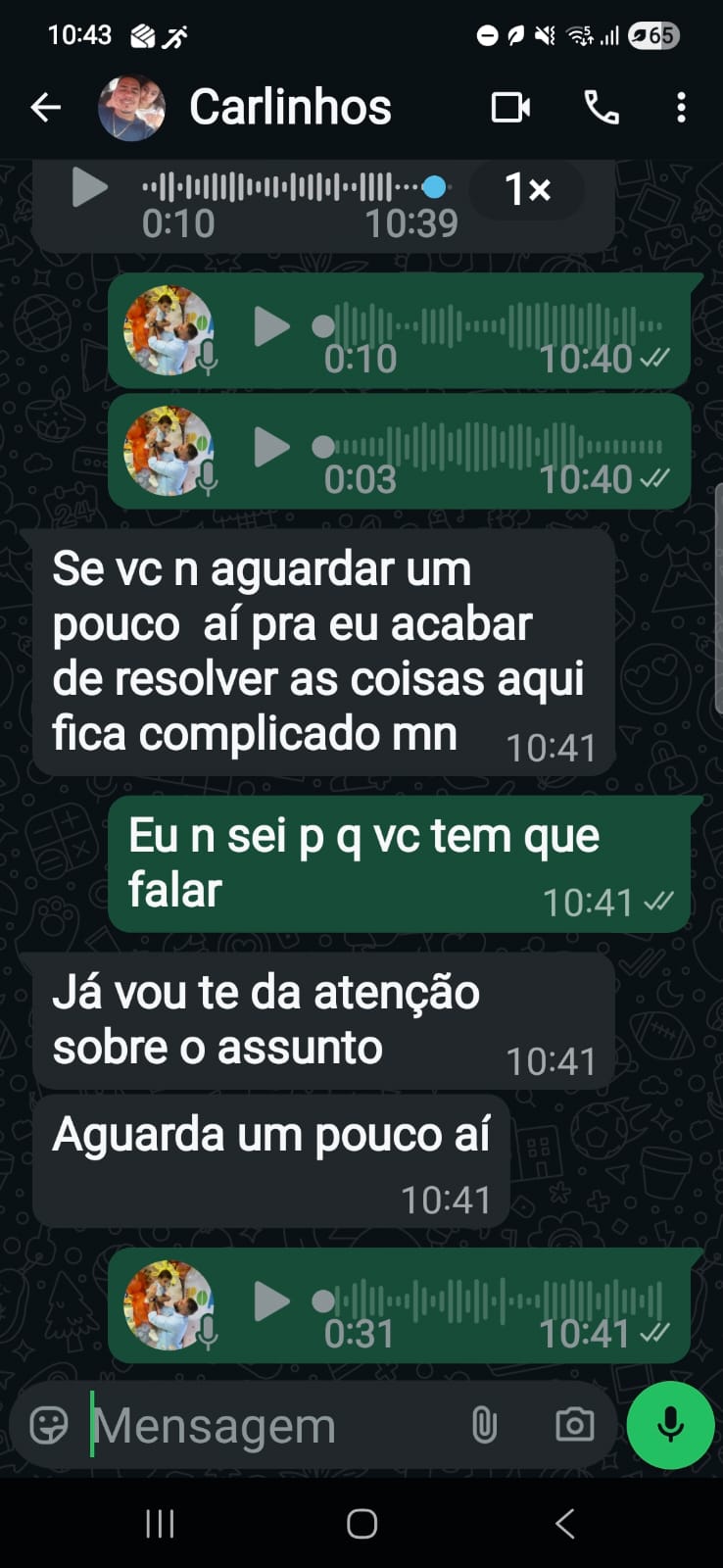
Task: Open the chat overflow menu
Action: (681, 108)
